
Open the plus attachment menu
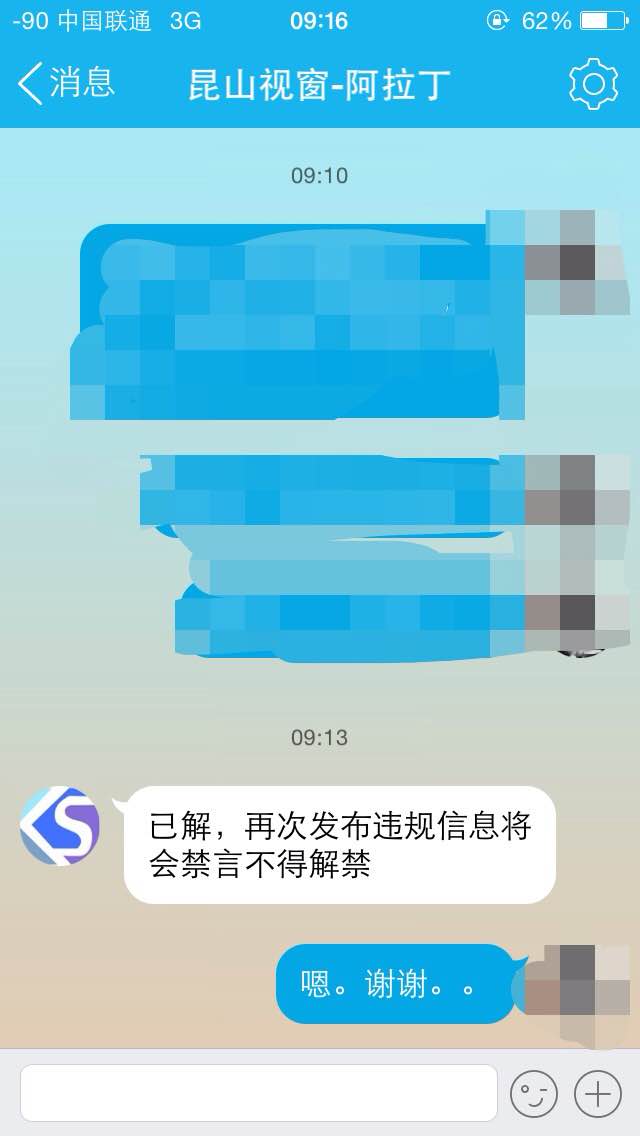(x=598, y=1093)
